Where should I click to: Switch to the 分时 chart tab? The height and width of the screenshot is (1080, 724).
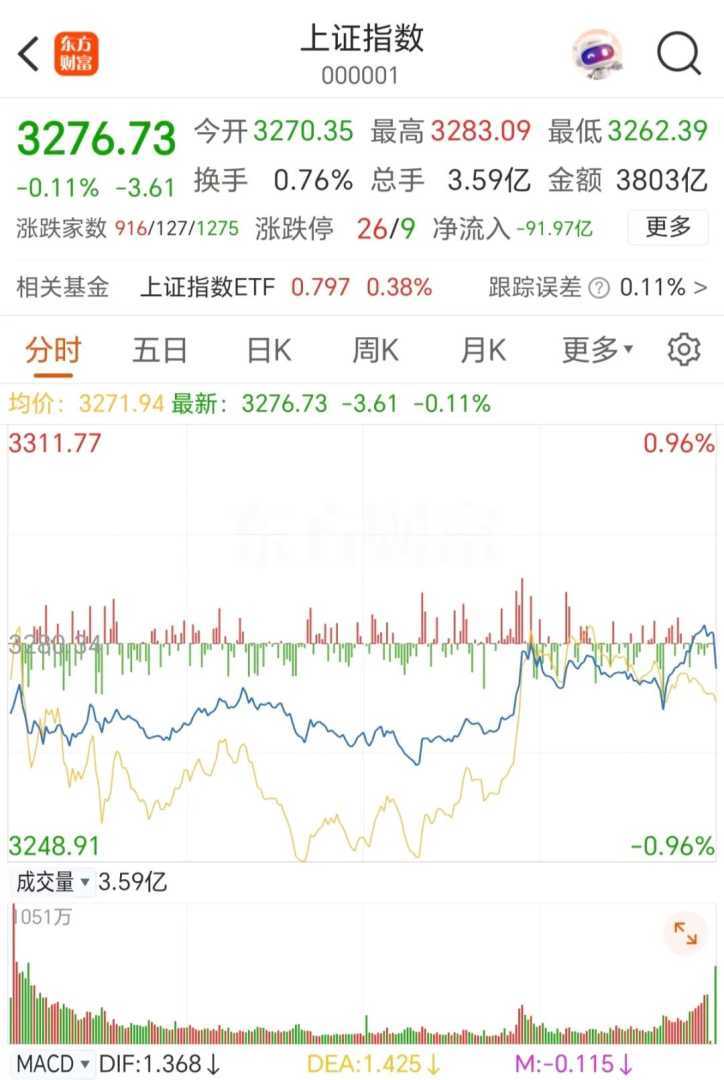(x=53, y=350)
